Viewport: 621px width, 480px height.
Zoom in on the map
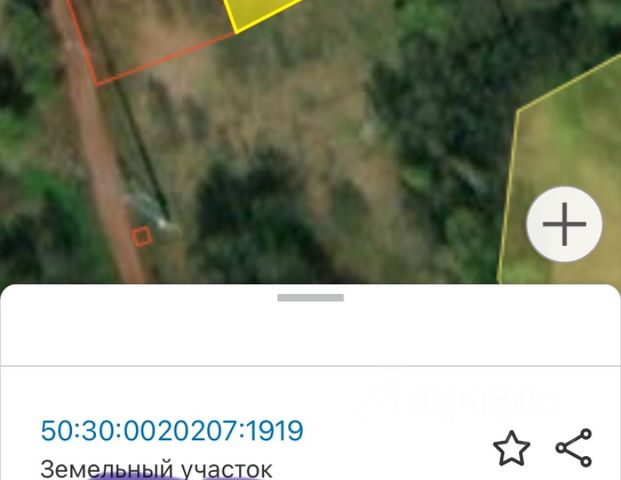(564, 225)
